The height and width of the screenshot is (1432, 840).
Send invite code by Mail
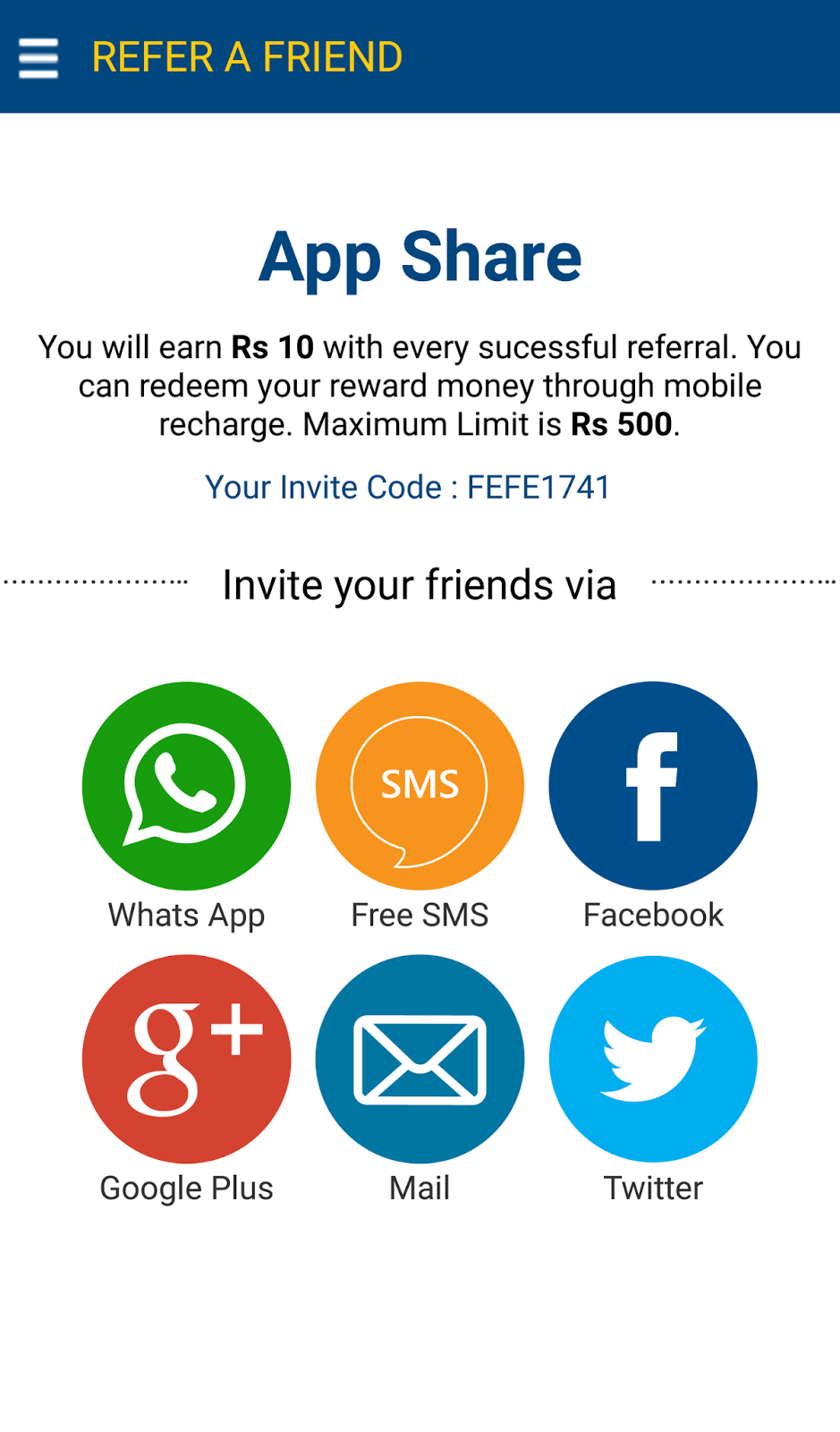tap(420, 1059)
